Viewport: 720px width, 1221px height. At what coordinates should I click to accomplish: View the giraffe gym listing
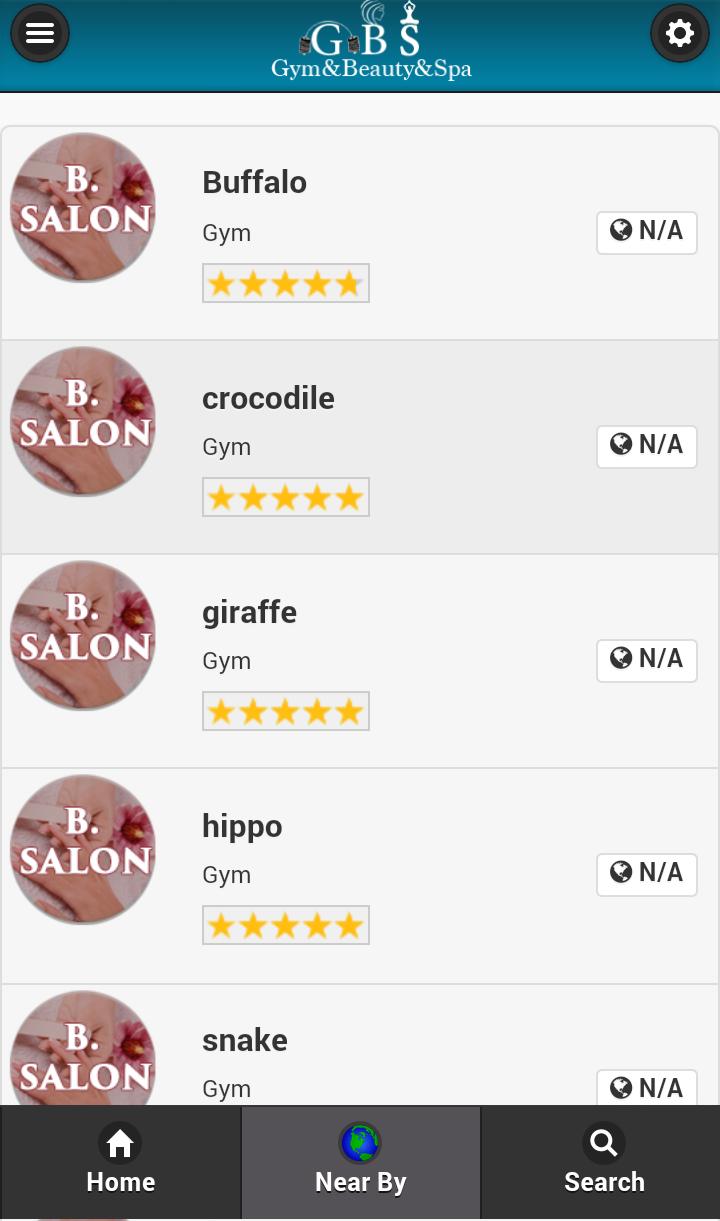tap(249, 613)
